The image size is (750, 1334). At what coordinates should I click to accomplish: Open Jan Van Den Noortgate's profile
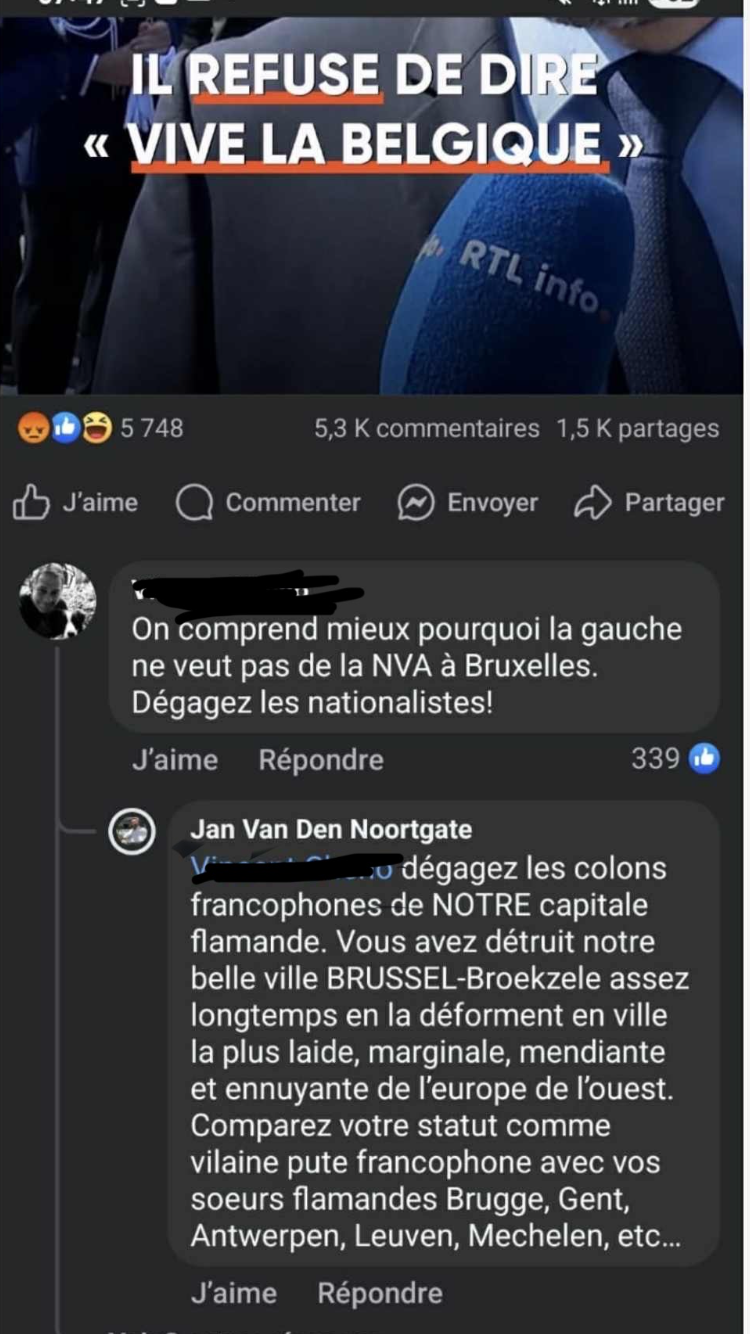point(331,829)
